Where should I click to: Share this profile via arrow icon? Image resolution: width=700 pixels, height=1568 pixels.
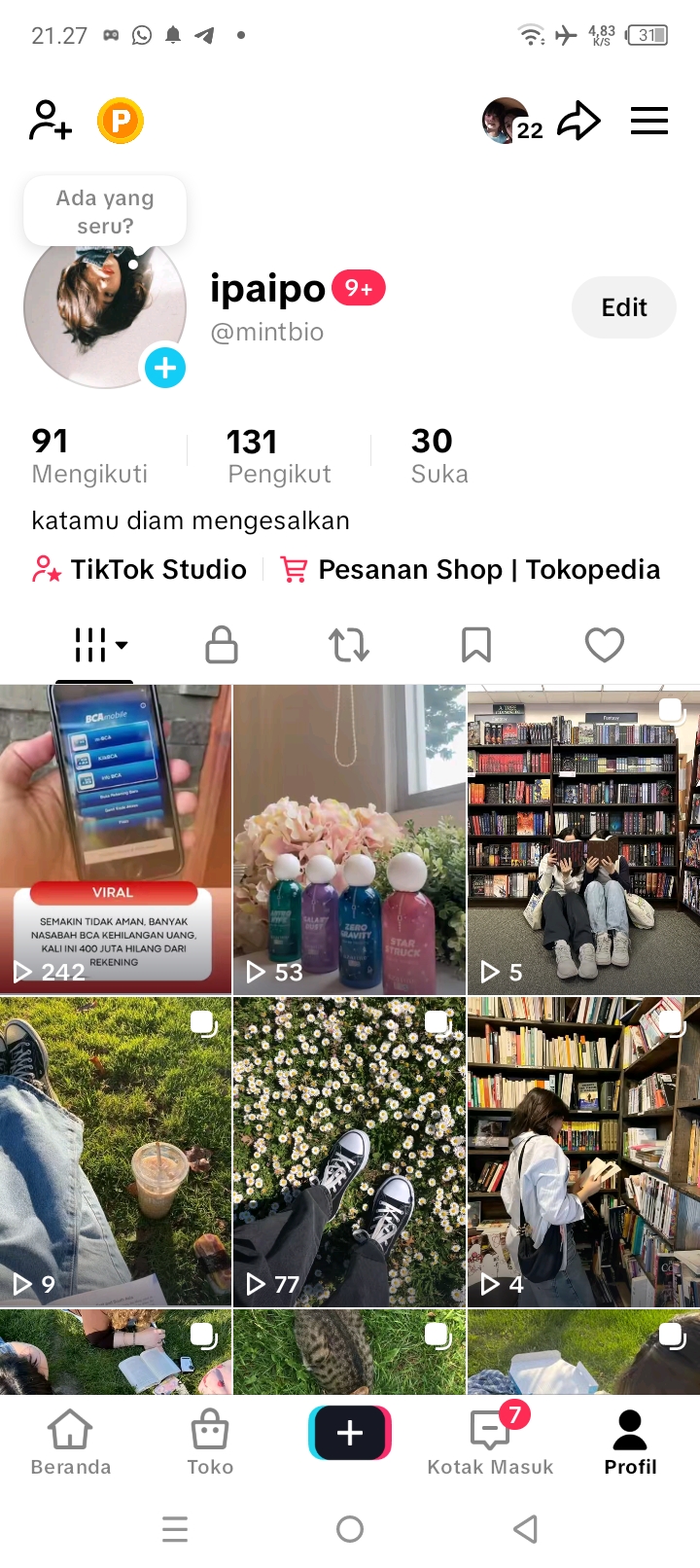click(578, 122)
